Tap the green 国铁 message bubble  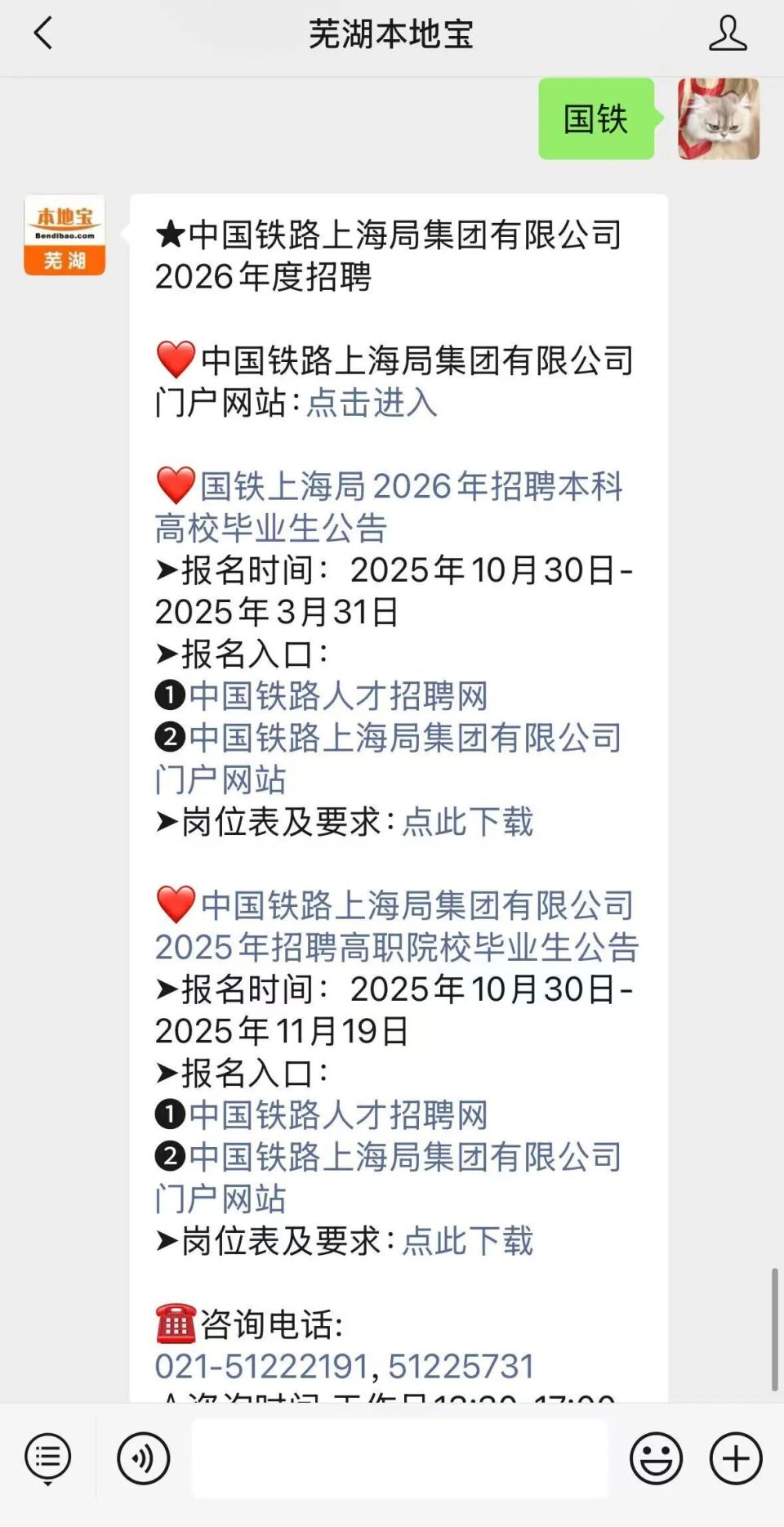(x=595, y=121)
